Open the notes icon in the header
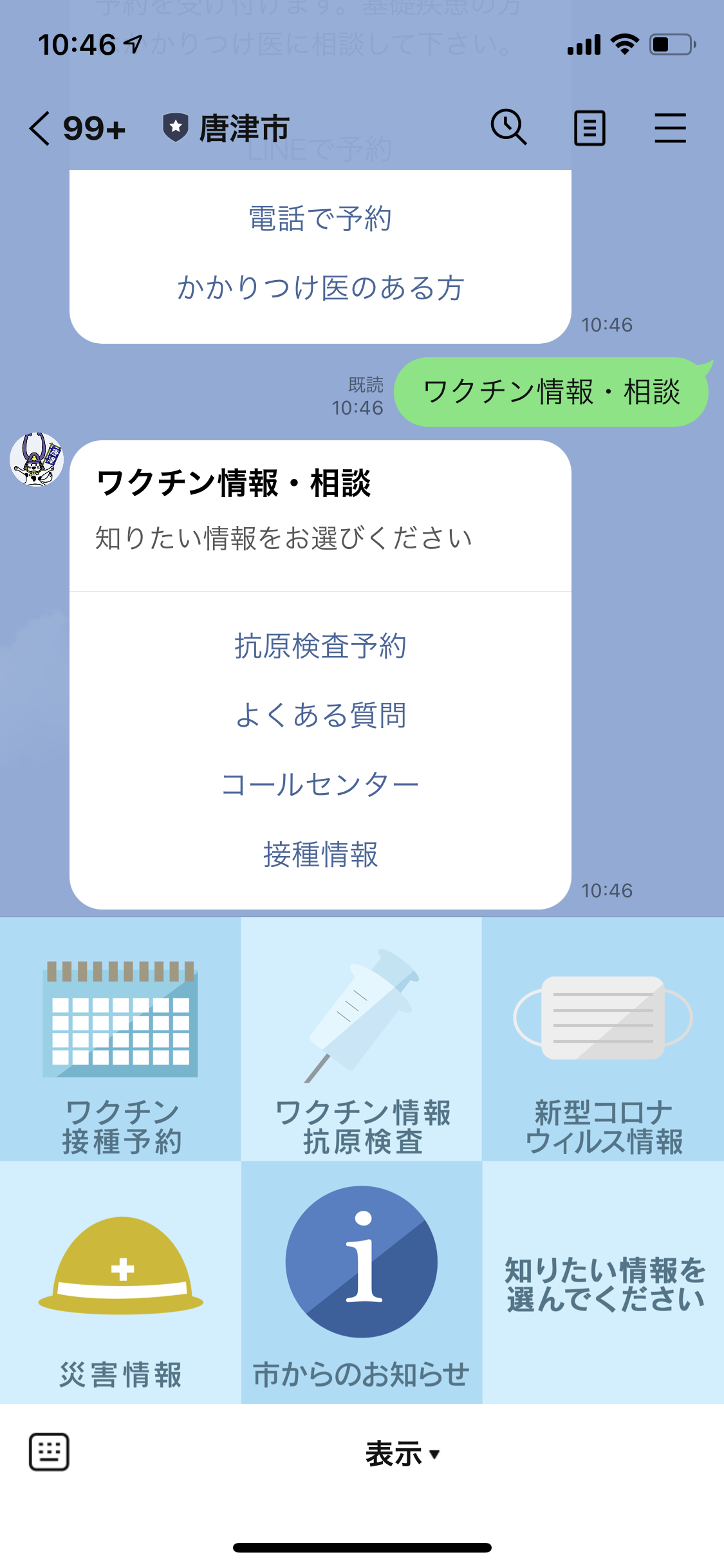This screenshot has width=724, height=1568. [x=589, y=127]
